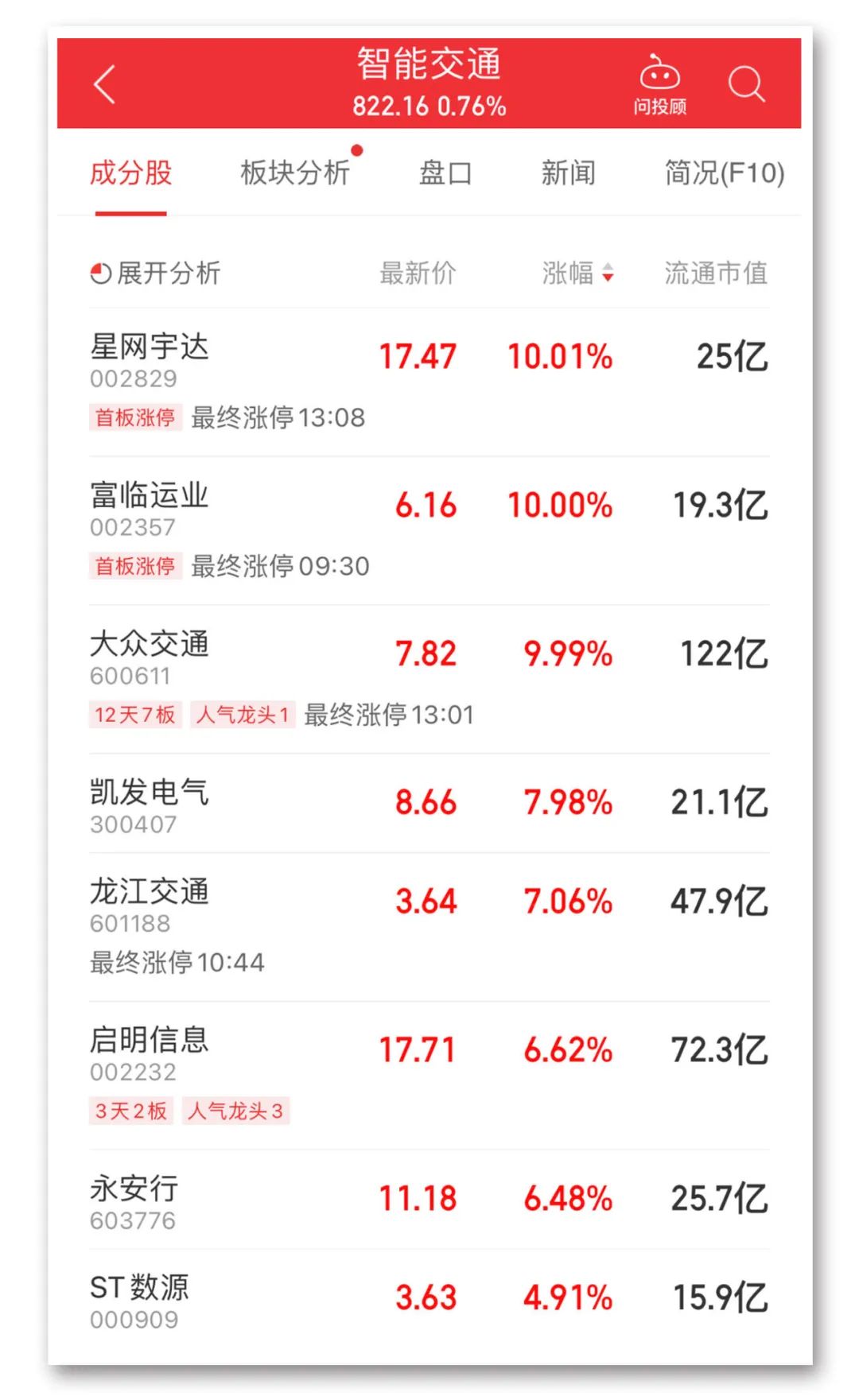Switch to the 板块分析 tab
The width and height of the screenshot is (859, 1400).
coord(295,173)
